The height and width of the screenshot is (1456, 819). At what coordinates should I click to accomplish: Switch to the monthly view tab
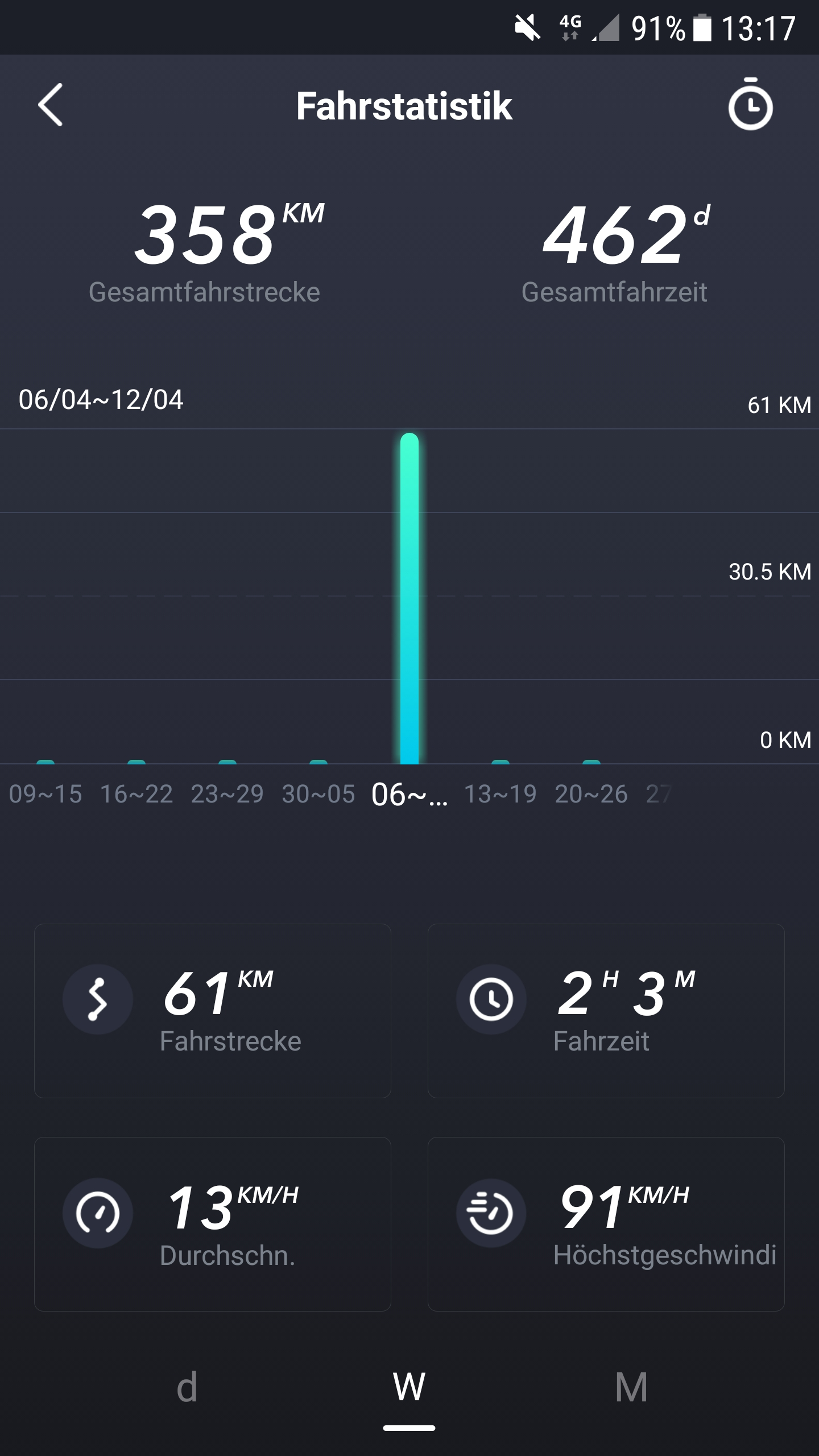tap(631, 1387)
